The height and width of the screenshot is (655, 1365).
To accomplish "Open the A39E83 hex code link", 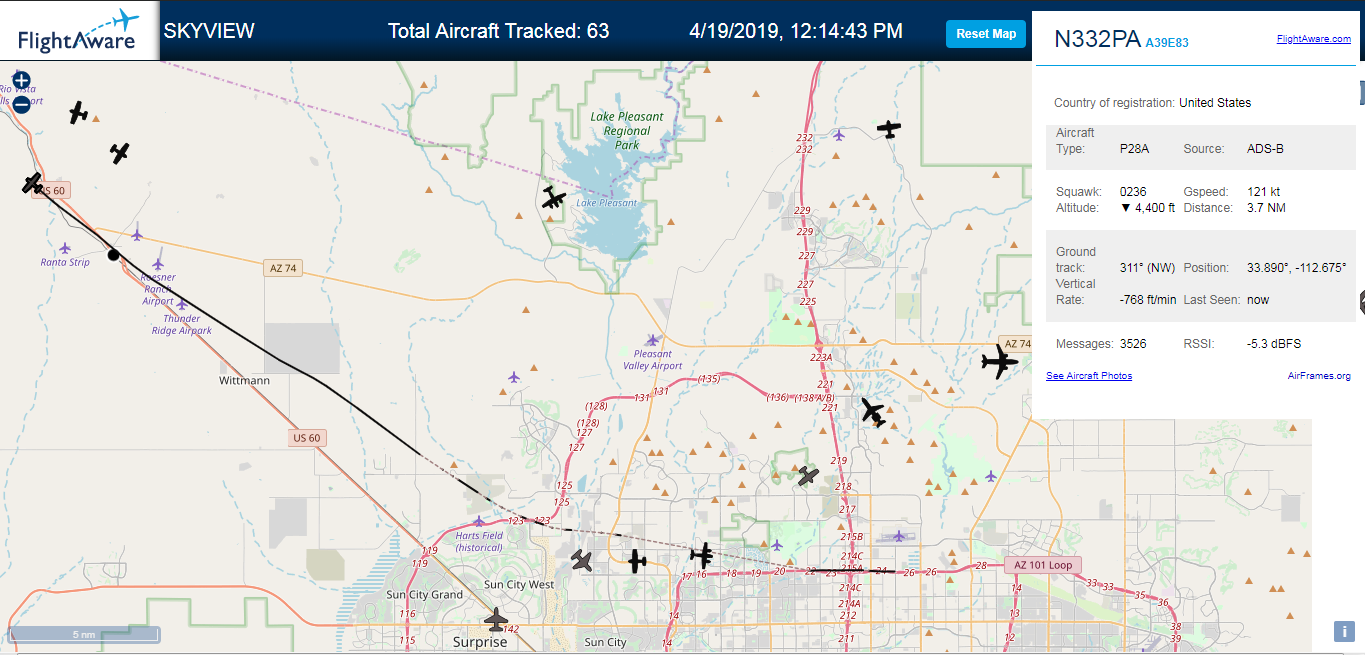I will coord(1166,42).
